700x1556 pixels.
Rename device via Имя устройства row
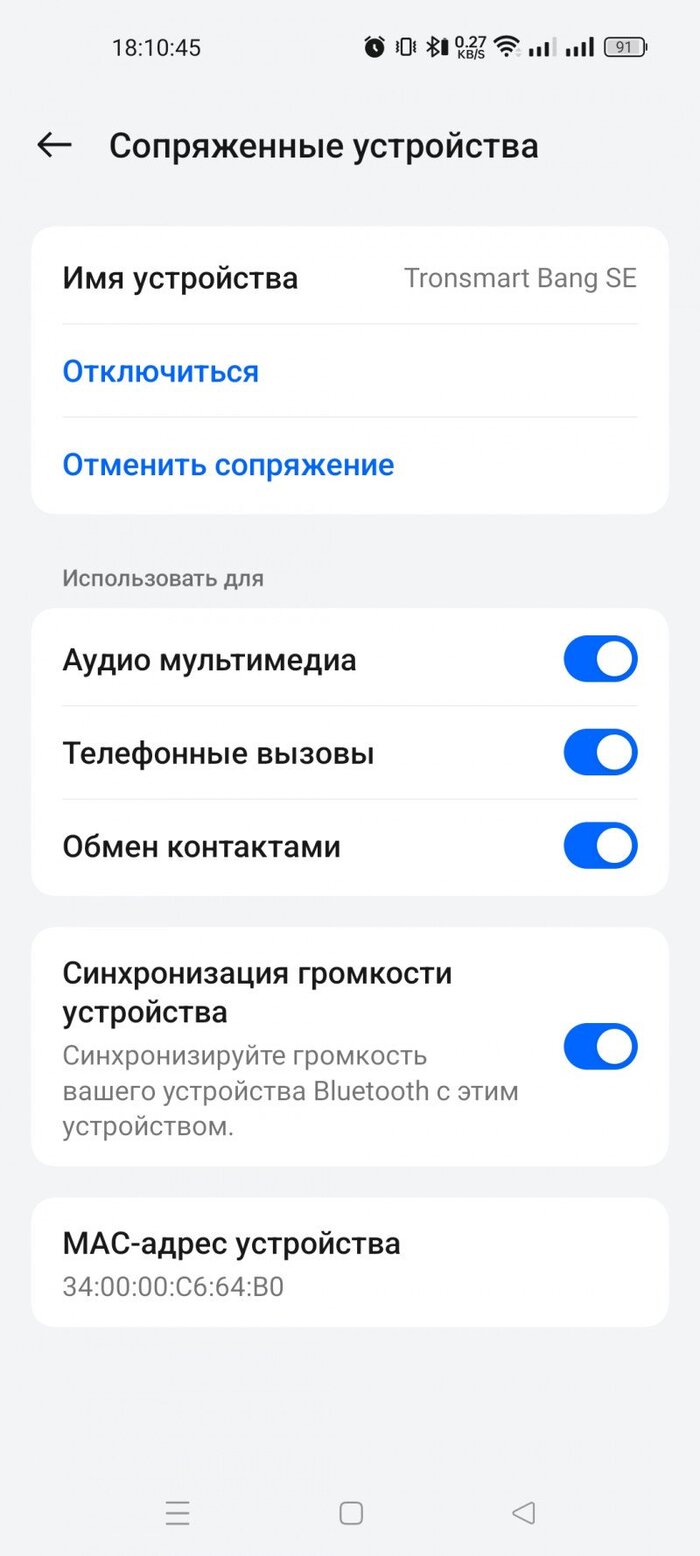point(350,277)
